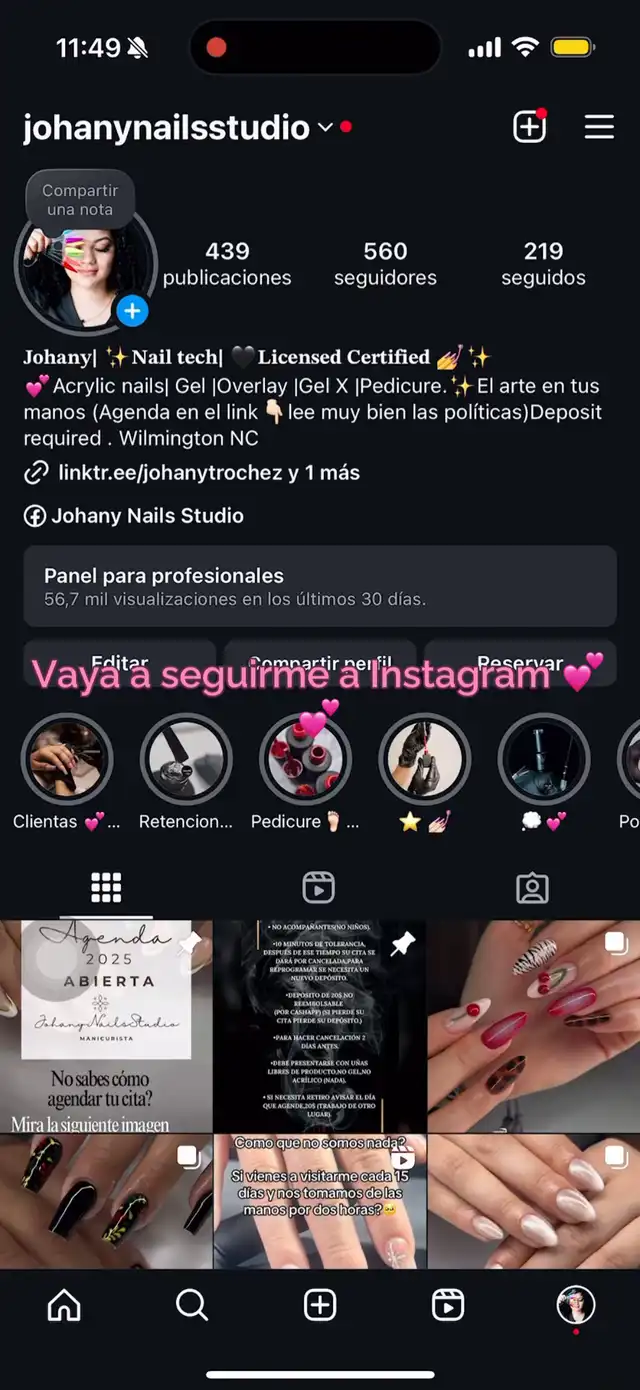Open the hamburger menu
Screen dimensions: 640x1390
599,127
